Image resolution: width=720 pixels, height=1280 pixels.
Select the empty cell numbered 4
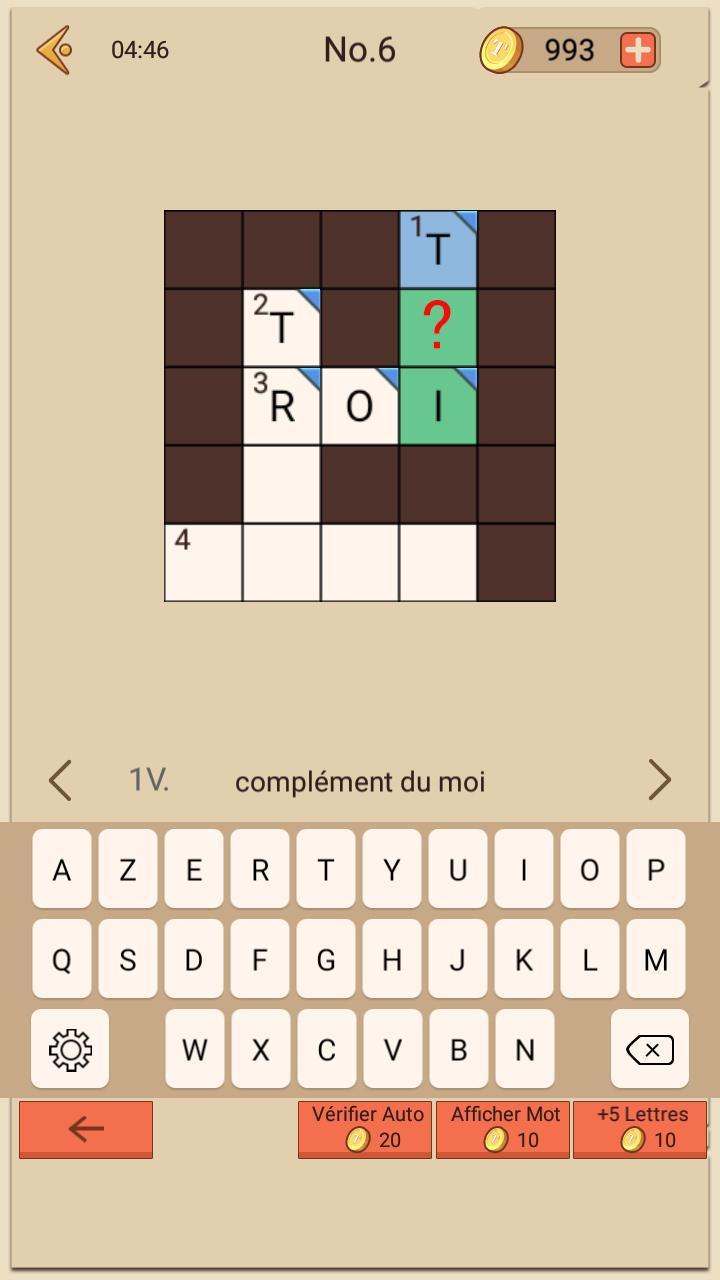coord(203,563)
